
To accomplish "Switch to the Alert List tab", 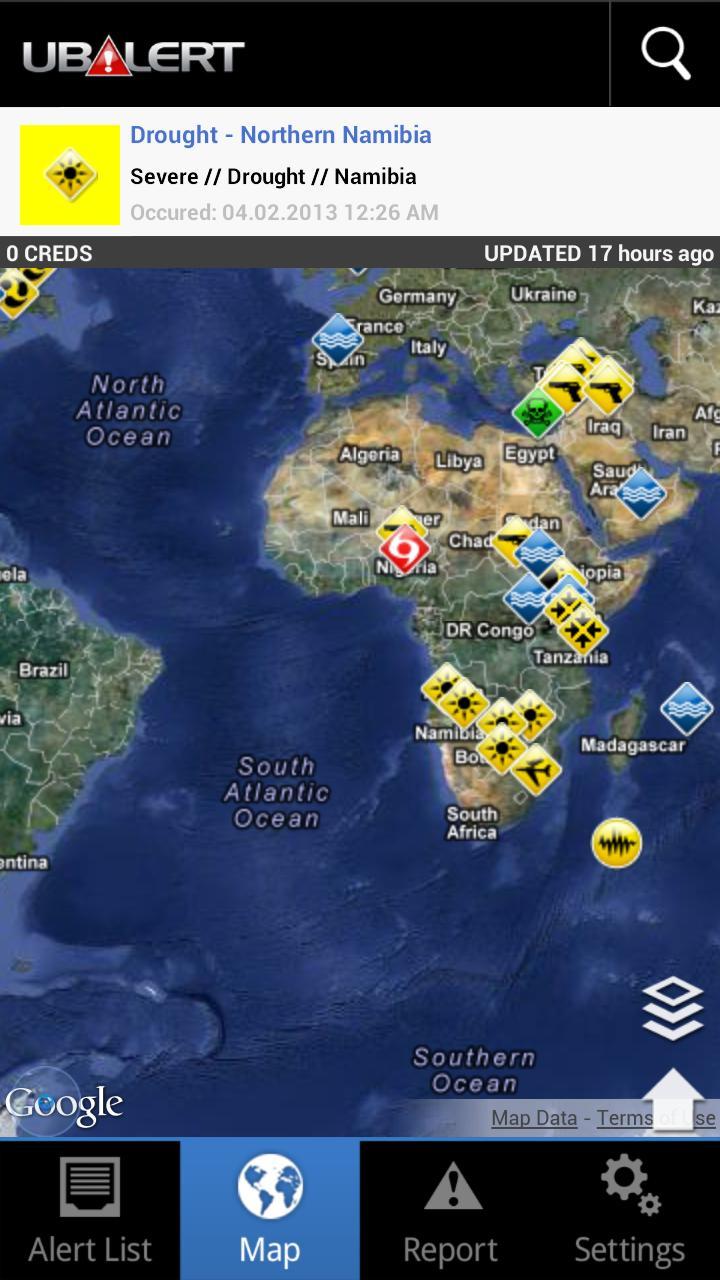I will coord(90,1211).
